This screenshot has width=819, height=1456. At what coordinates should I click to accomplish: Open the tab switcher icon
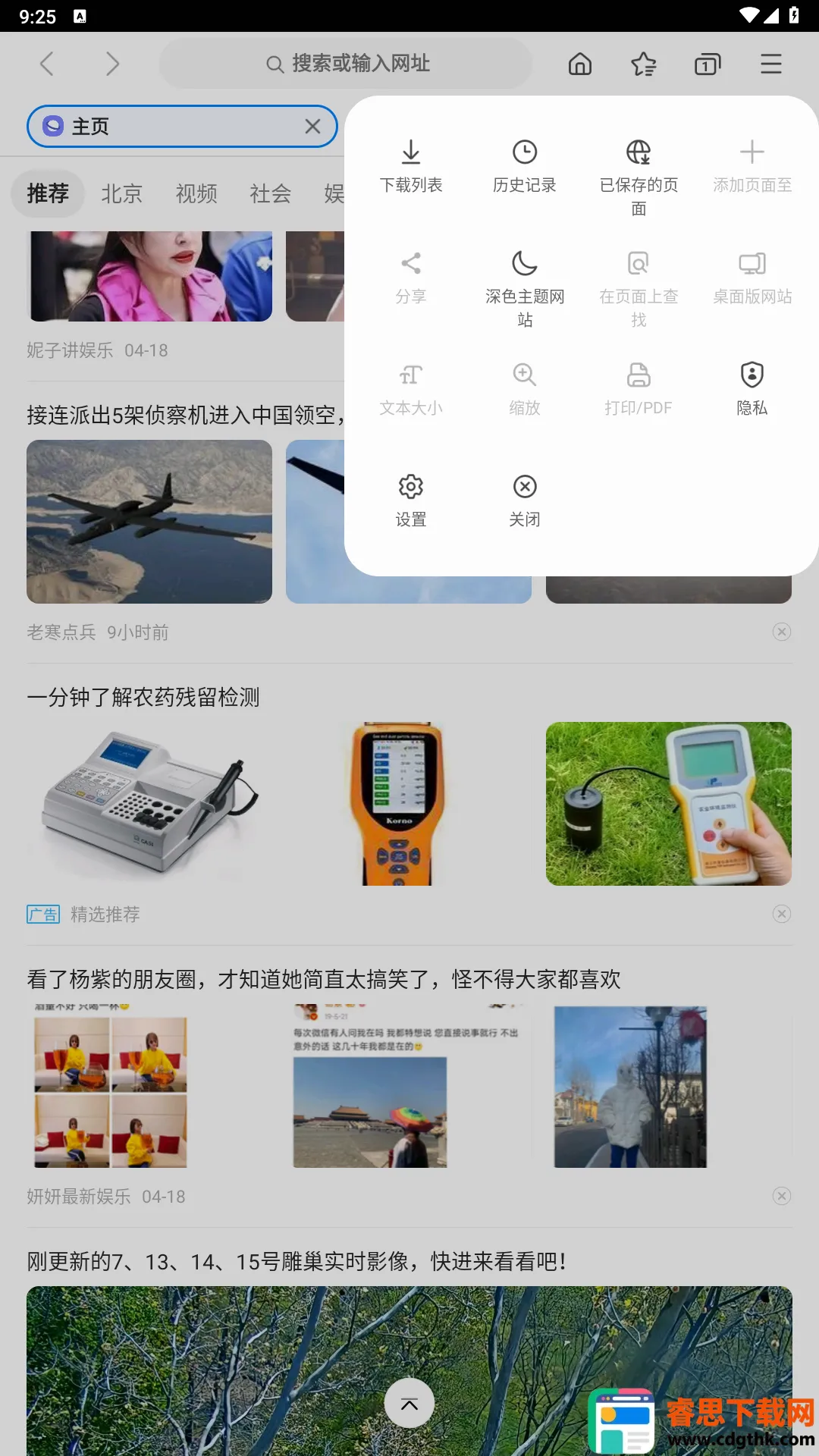pyautogui.click(x=707, y=64)
